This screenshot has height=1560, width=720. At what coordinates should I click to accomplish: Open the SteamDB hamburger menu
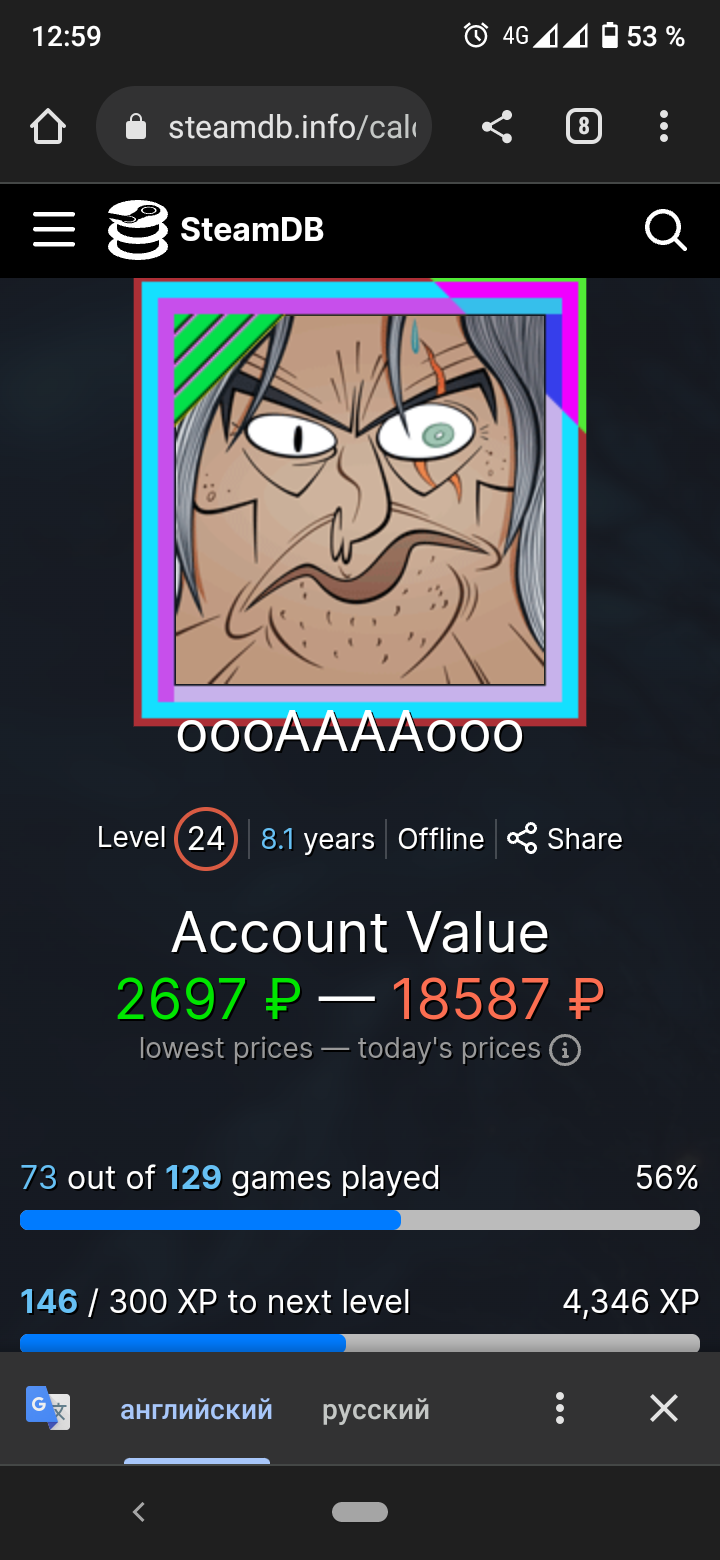pyautogui.click(x=54, y=230)
